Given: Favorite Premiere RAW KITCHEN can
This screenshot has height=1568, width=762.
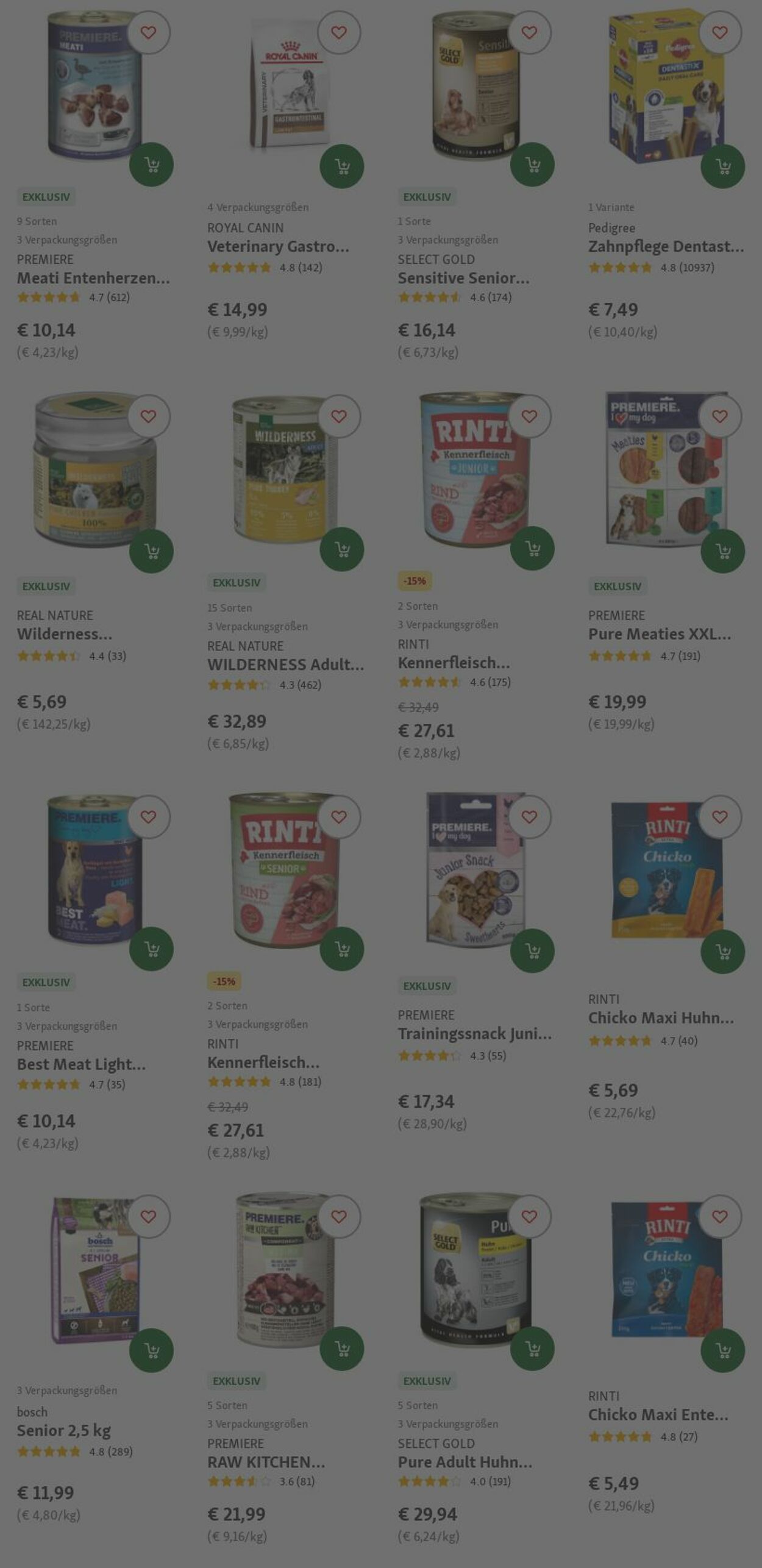Looking at the screenshot, I should tap(339, 1217).
